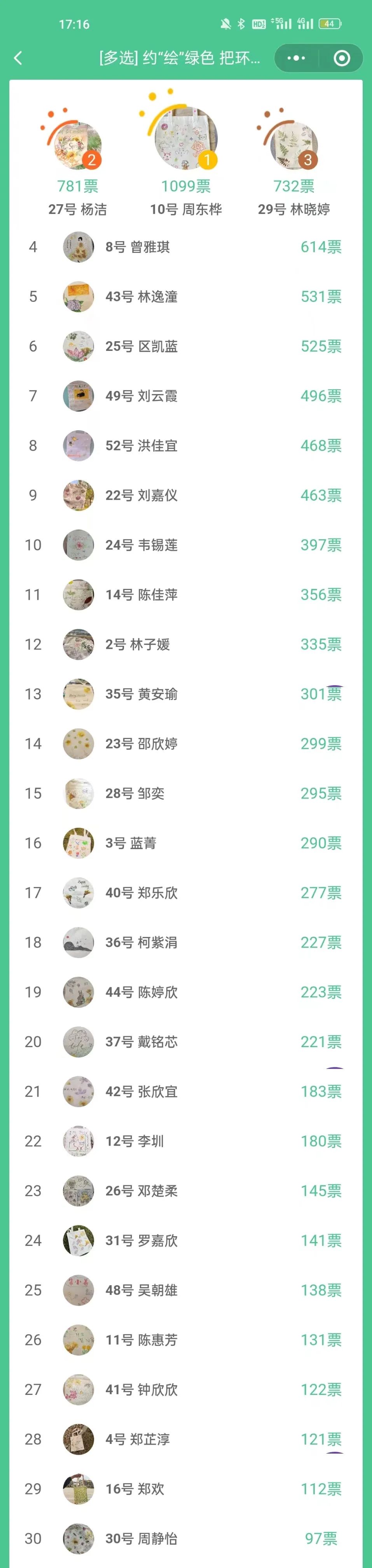Open the mini program more-options menu
The image size is (372, 1568).
click(296, 58)
